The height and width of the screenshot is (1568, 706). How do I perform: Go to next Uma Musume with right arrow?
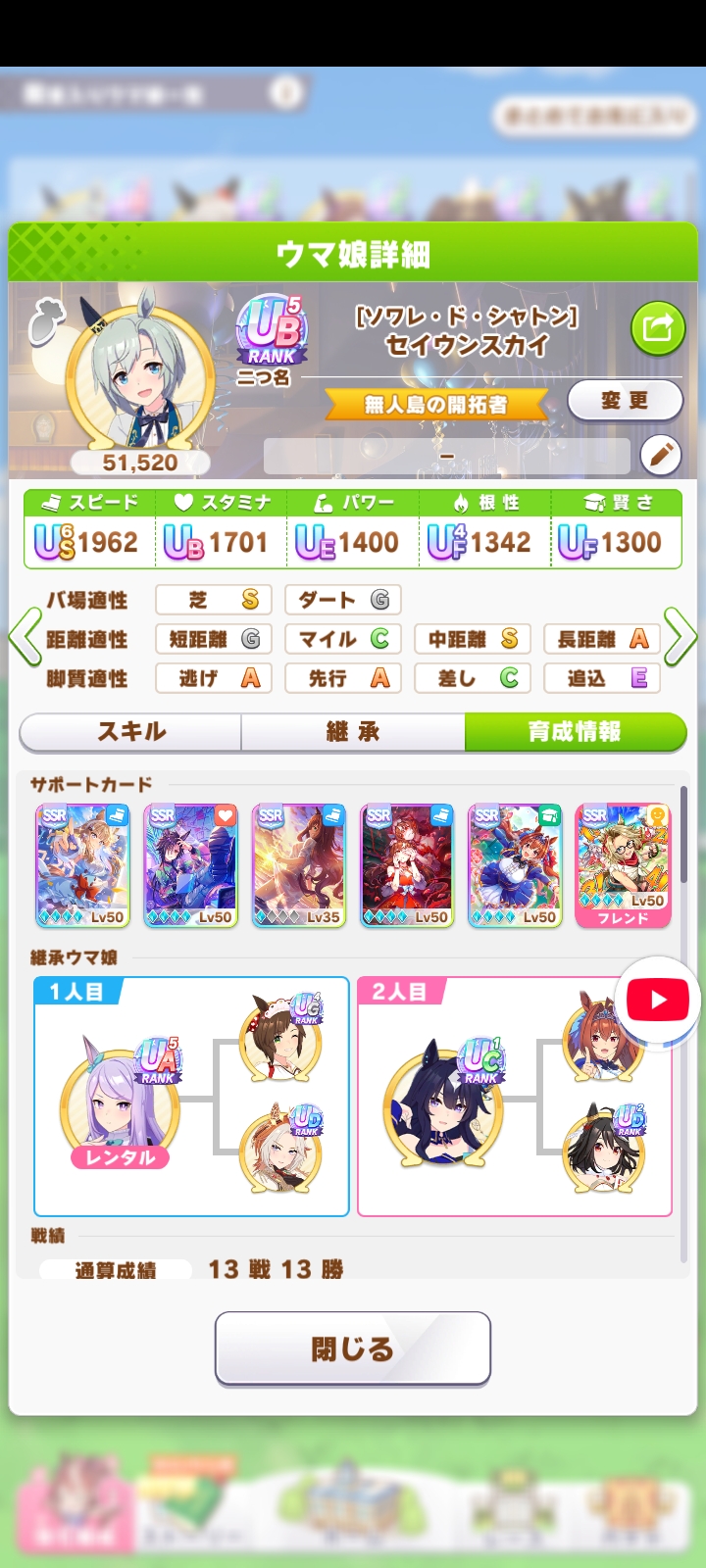681,638
